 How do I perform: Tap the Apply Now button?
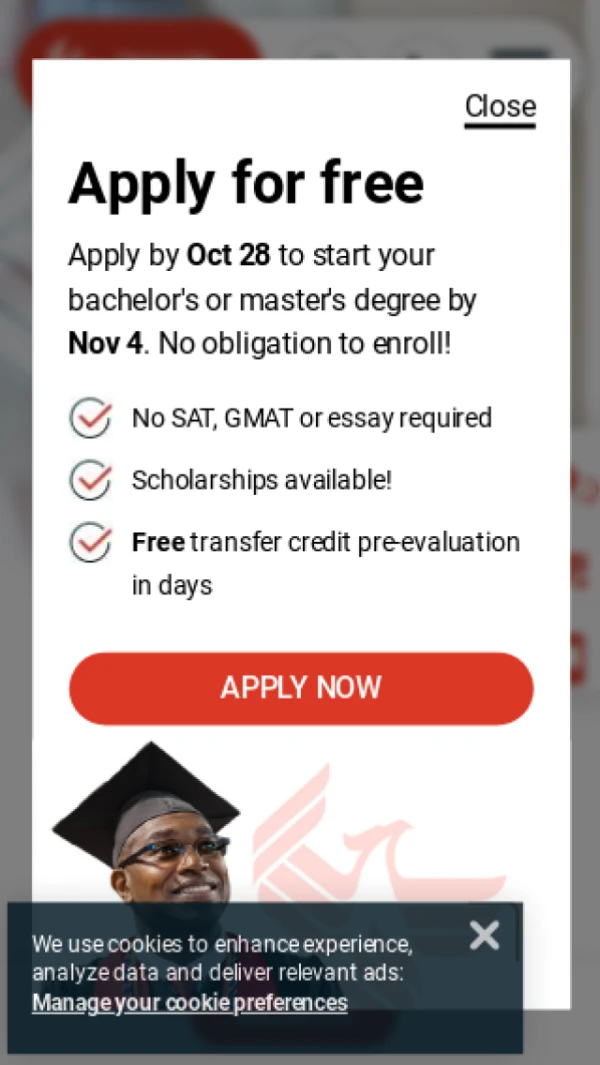[x=301, y=688]
